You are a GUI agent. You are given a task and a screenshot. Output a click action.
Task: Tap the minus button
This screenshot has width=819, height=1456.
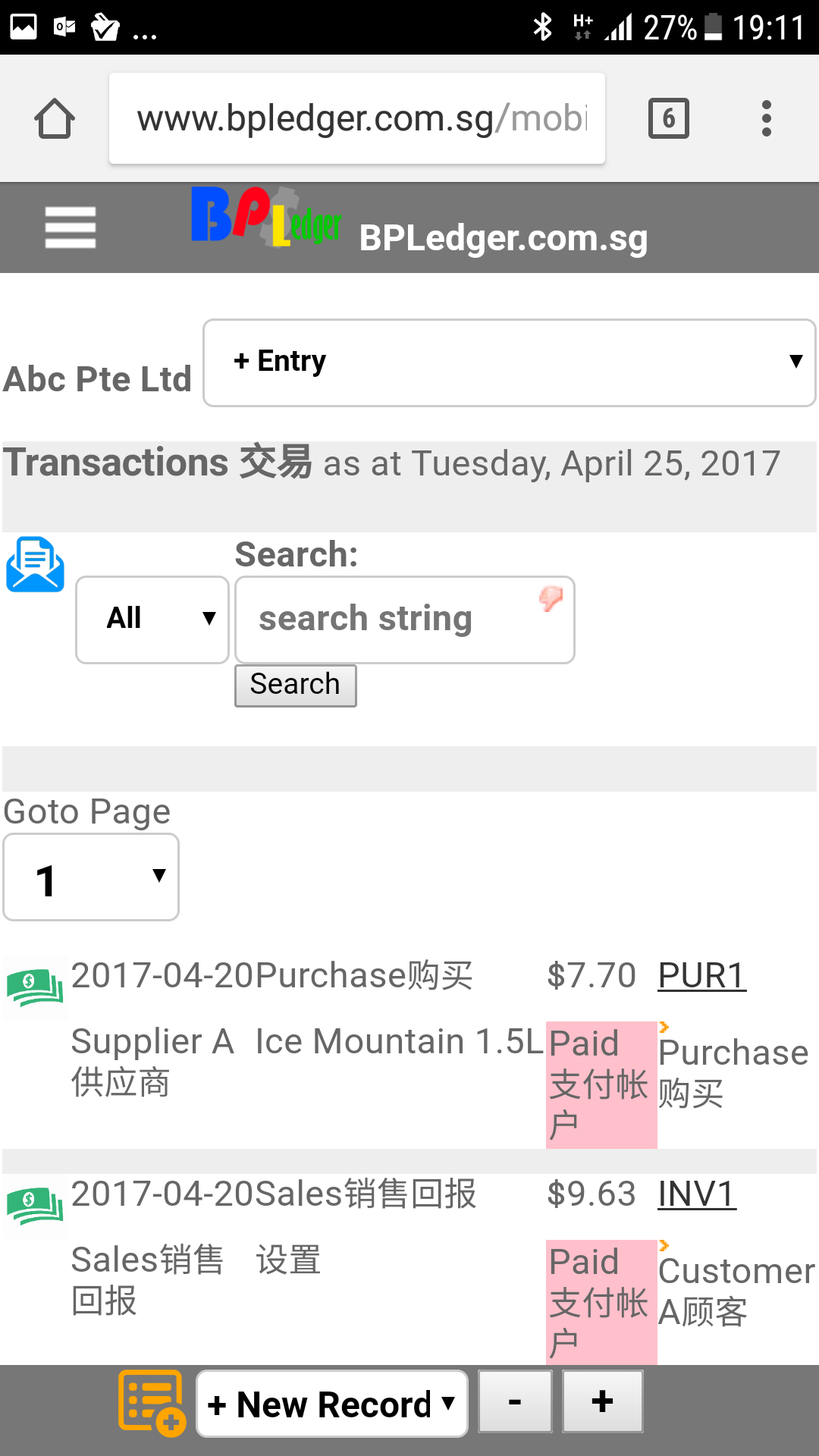click(x=515, y=1401)
